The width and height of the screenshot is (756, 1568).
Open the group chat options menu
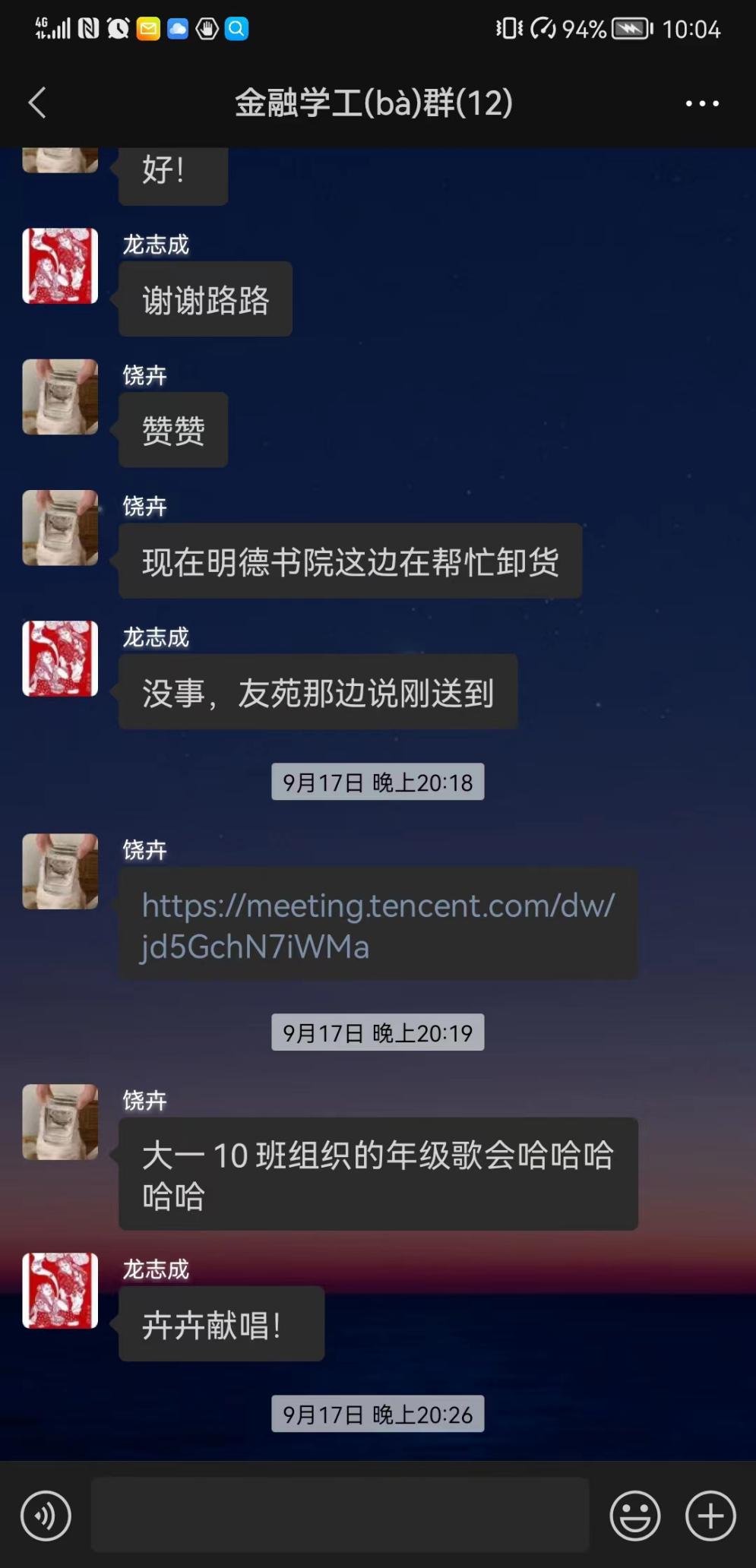pos(701,103)
